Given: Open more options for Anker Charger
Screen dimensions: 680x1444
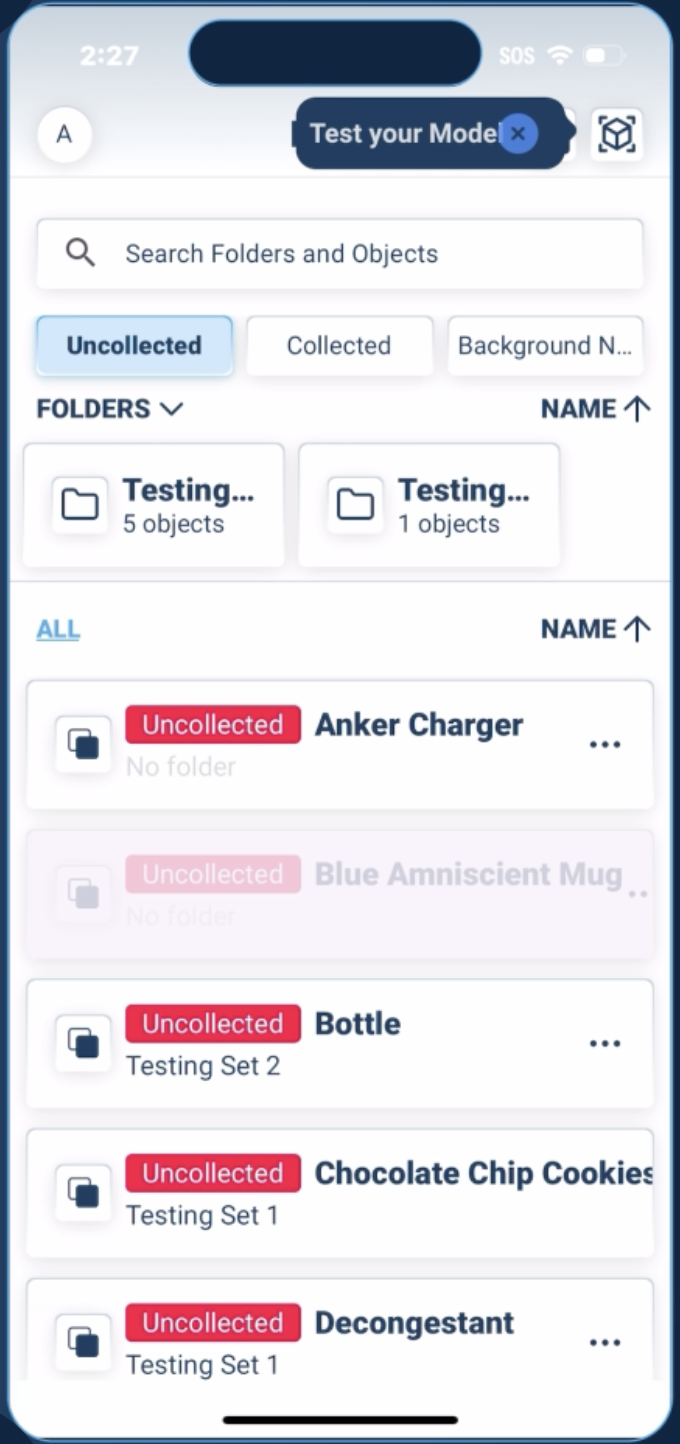Looking at the screenshot, I should click(x=605, y=744).
